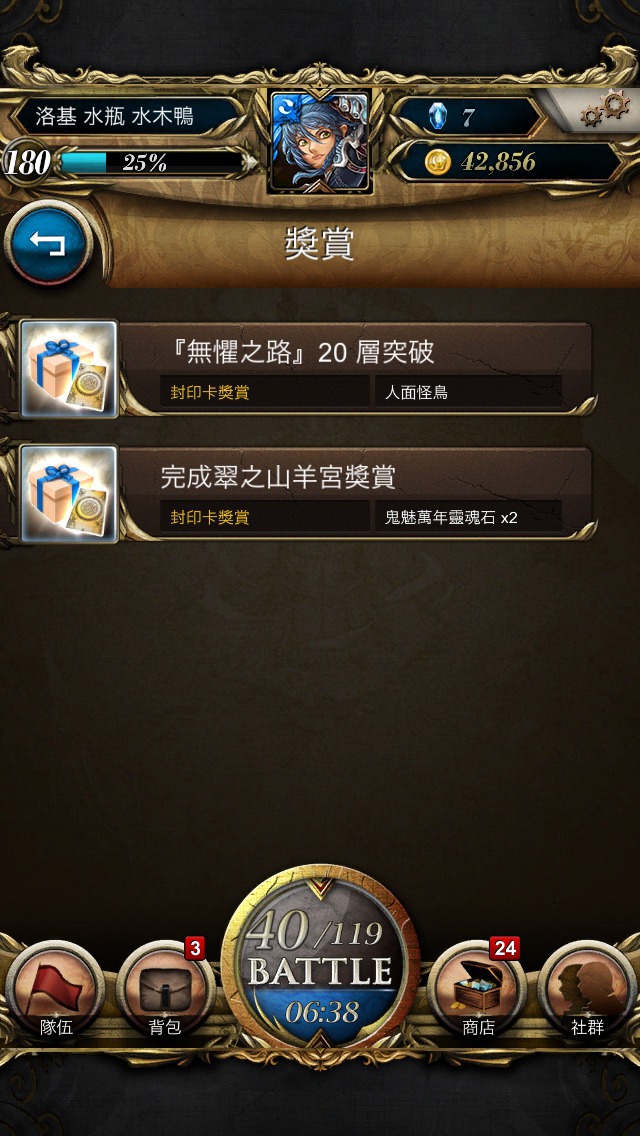This screenshot has width=640, height=1136.
Task: Switch to the 隊伍 tab
Action: click(x=56, y=988)
